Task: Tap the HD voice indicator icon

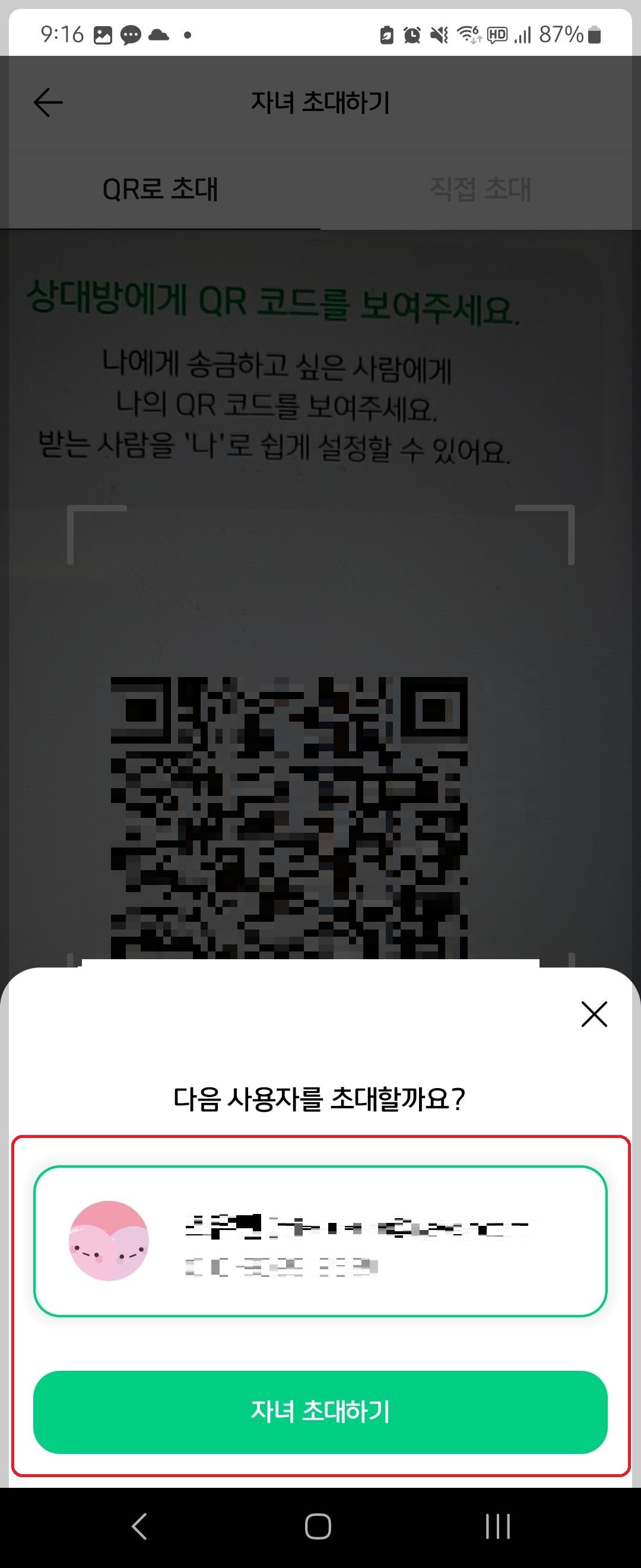Action: pyautogui.click(x=497, y=35)
